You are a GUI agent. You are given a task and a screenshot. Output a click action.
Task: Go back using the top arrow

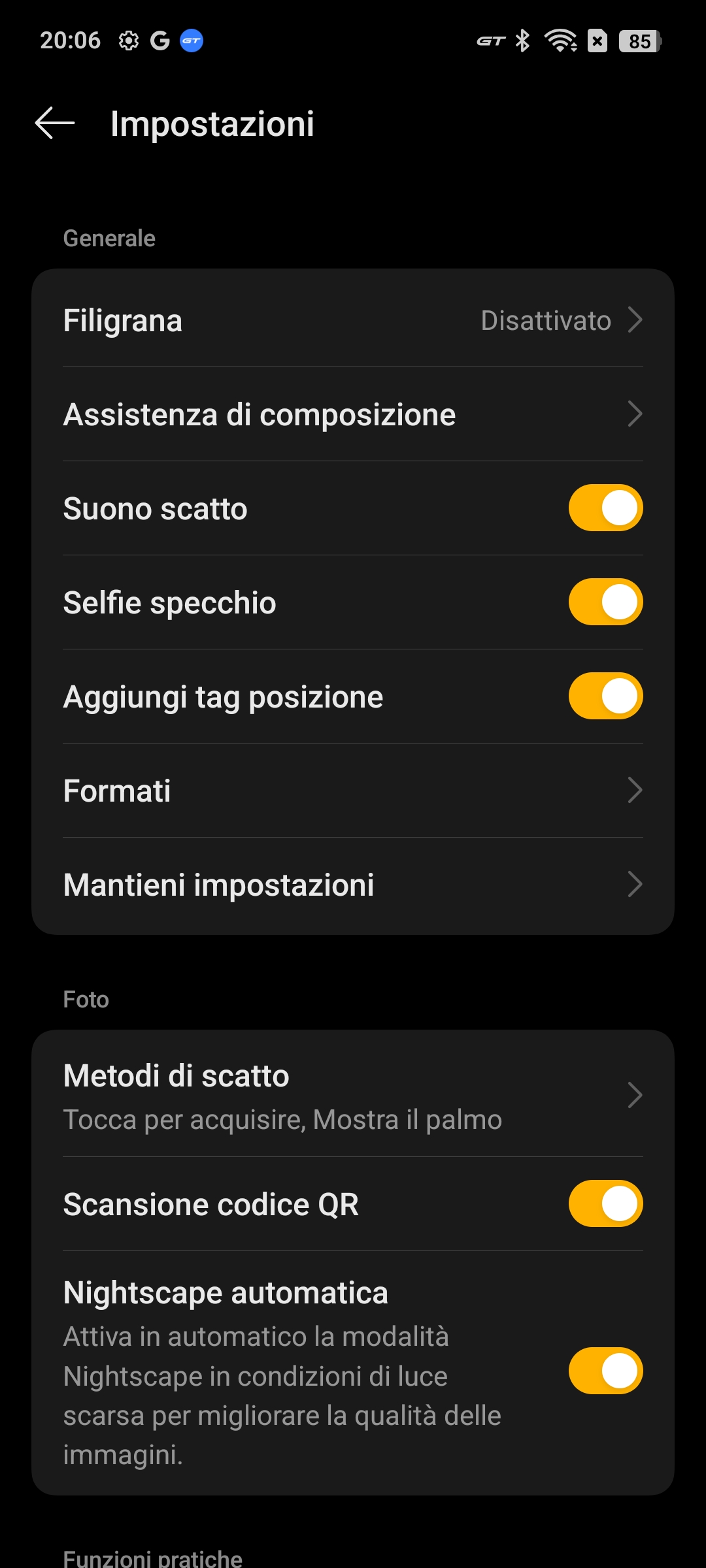click(x=55, y=123)
